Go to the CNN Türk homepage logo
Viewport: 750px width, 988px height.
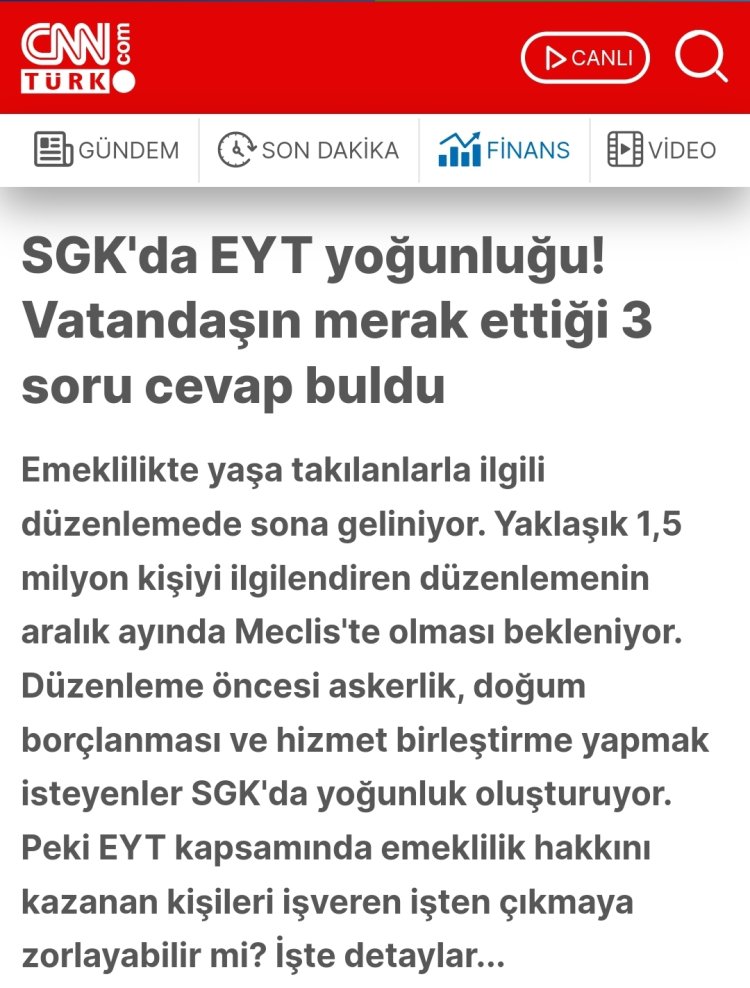(78, 57)
